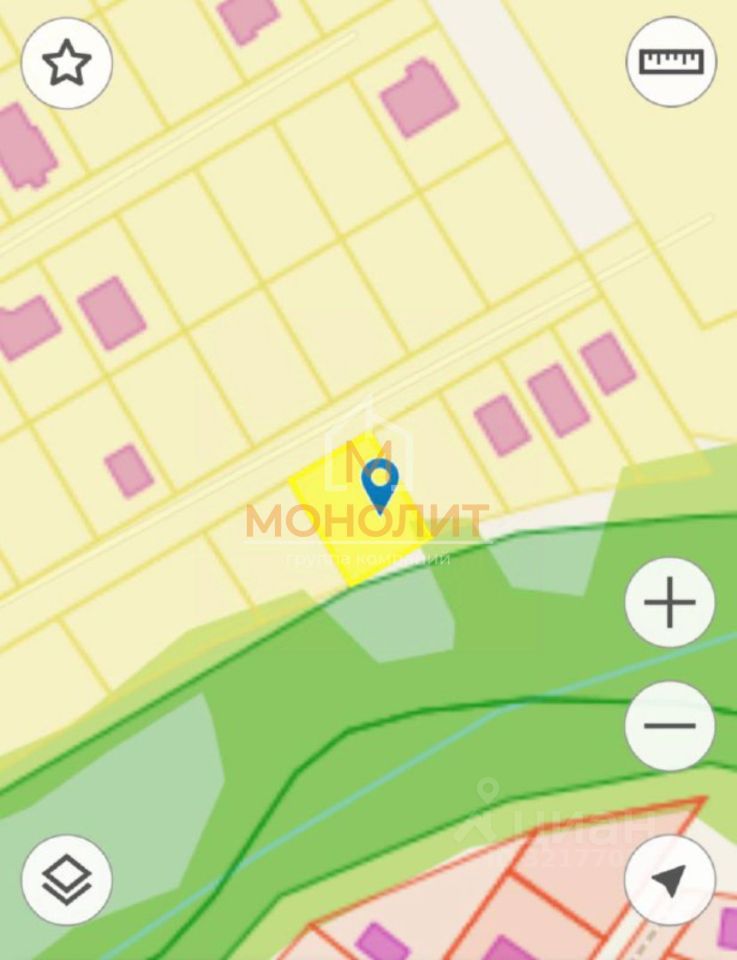This screenshot has width=737, height=960.
Task: Open the map layers selector
Action: [66, 880]
